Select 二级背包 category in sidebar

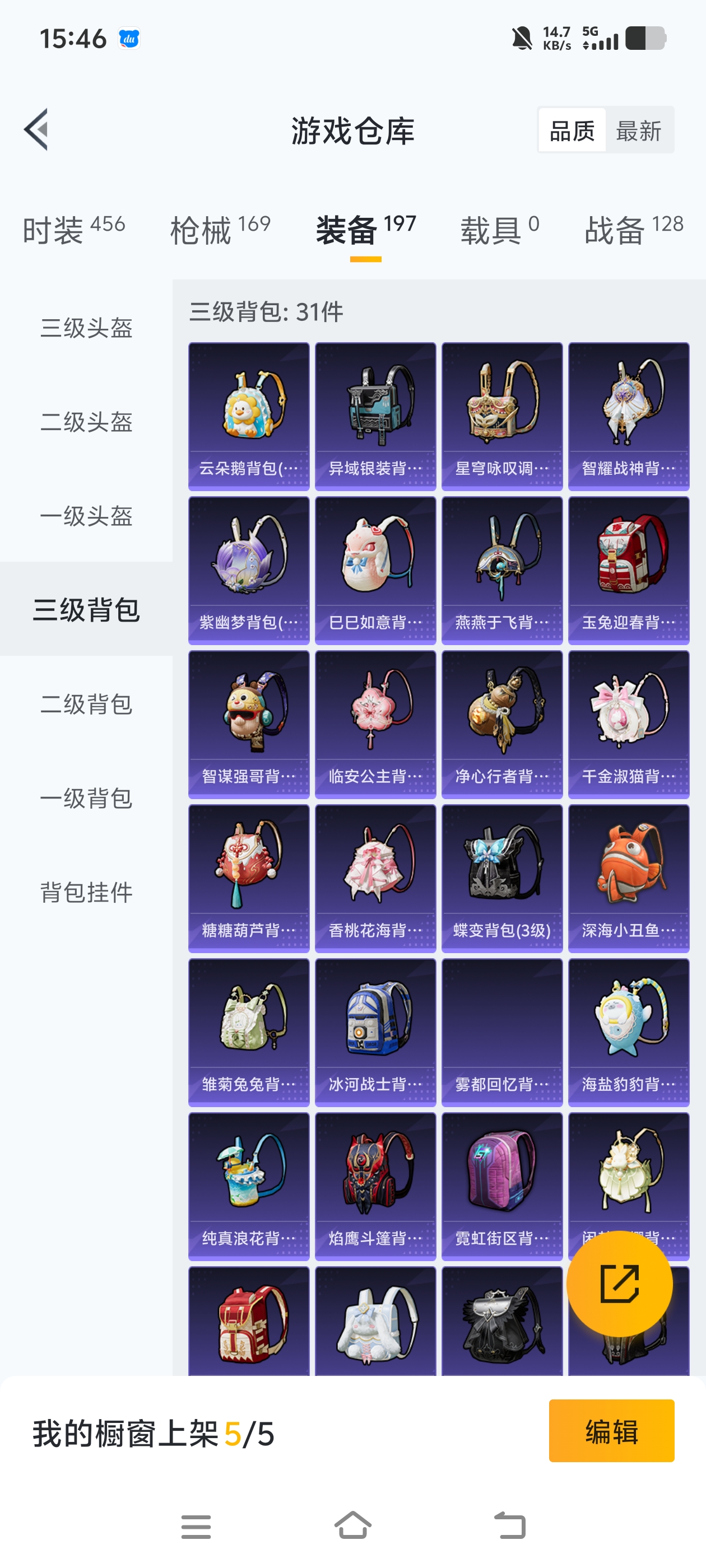[x=85, y=705]
